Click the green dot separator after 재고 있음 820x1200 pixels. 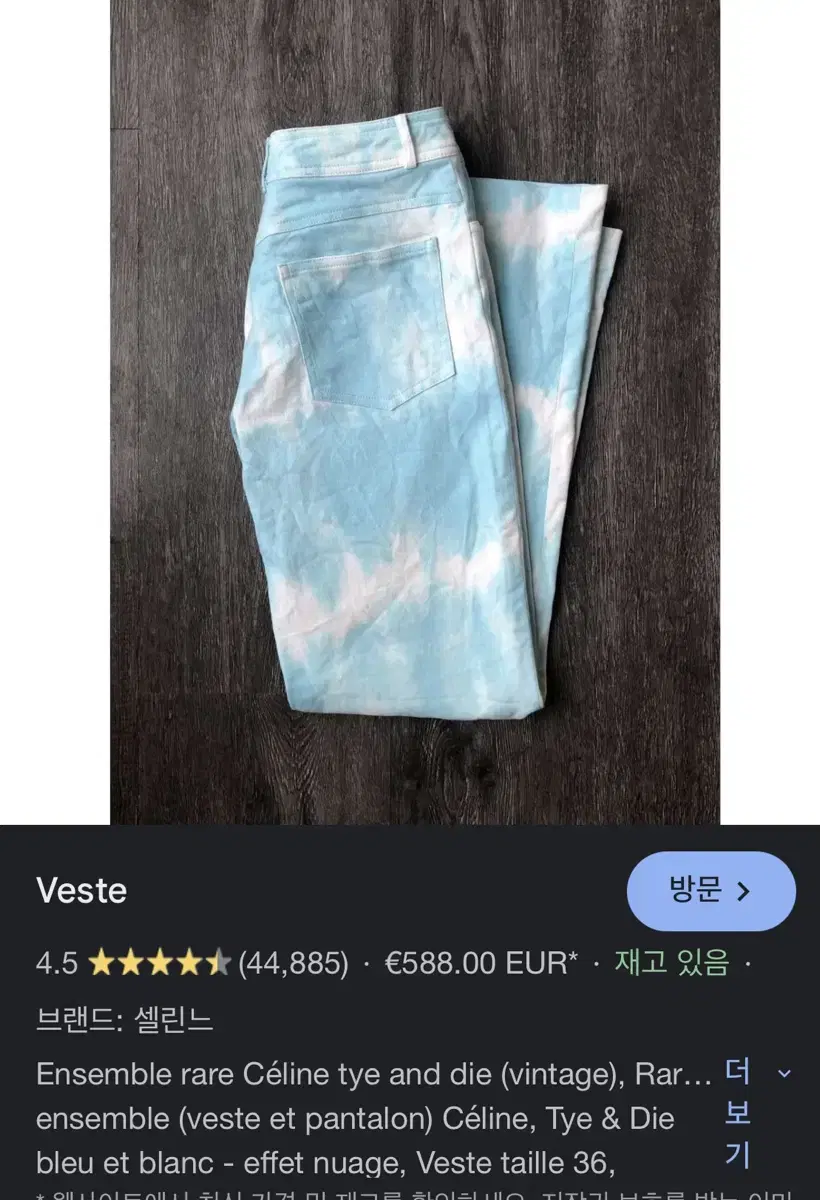(748, 963)
